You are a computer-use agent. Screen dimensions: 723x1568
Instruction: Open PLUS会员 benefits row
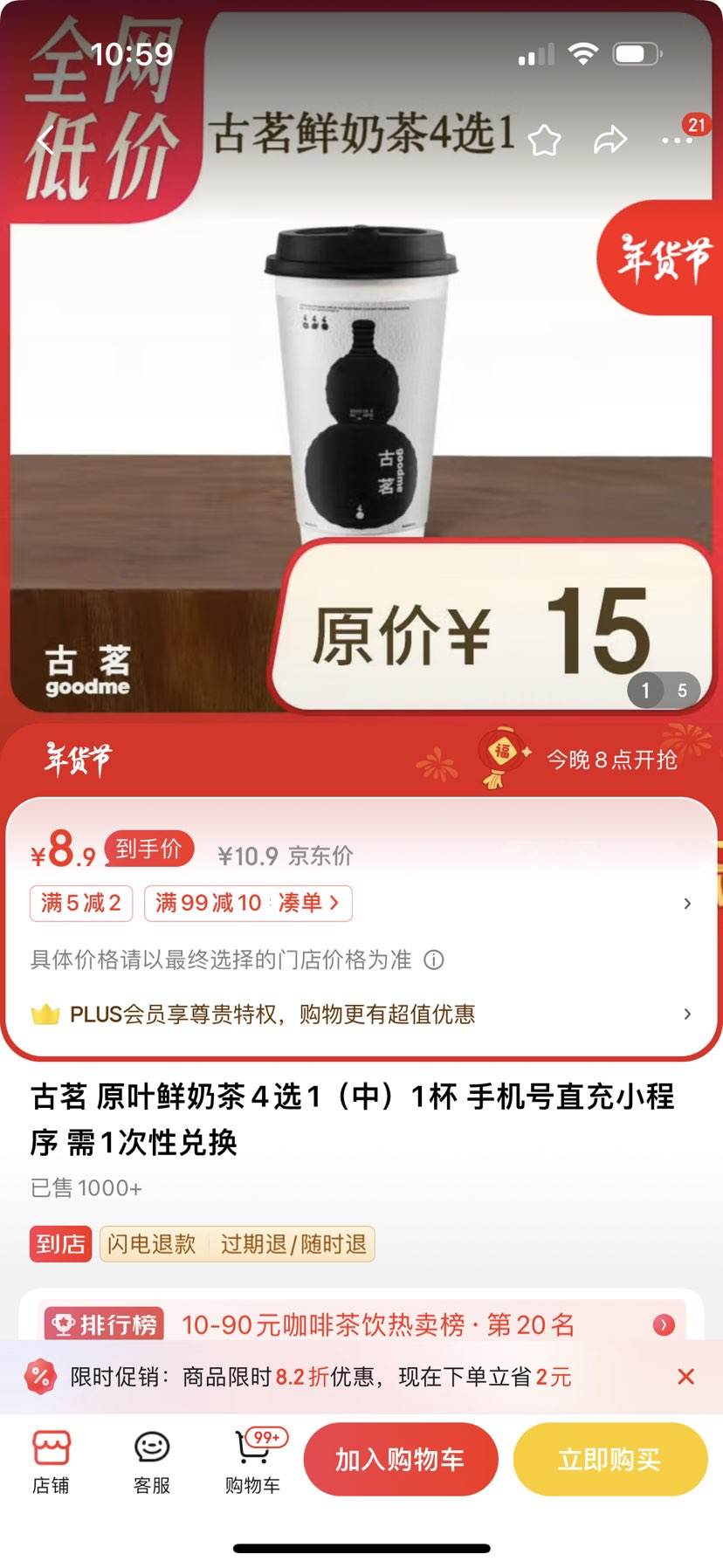[x=361, y=1014]
